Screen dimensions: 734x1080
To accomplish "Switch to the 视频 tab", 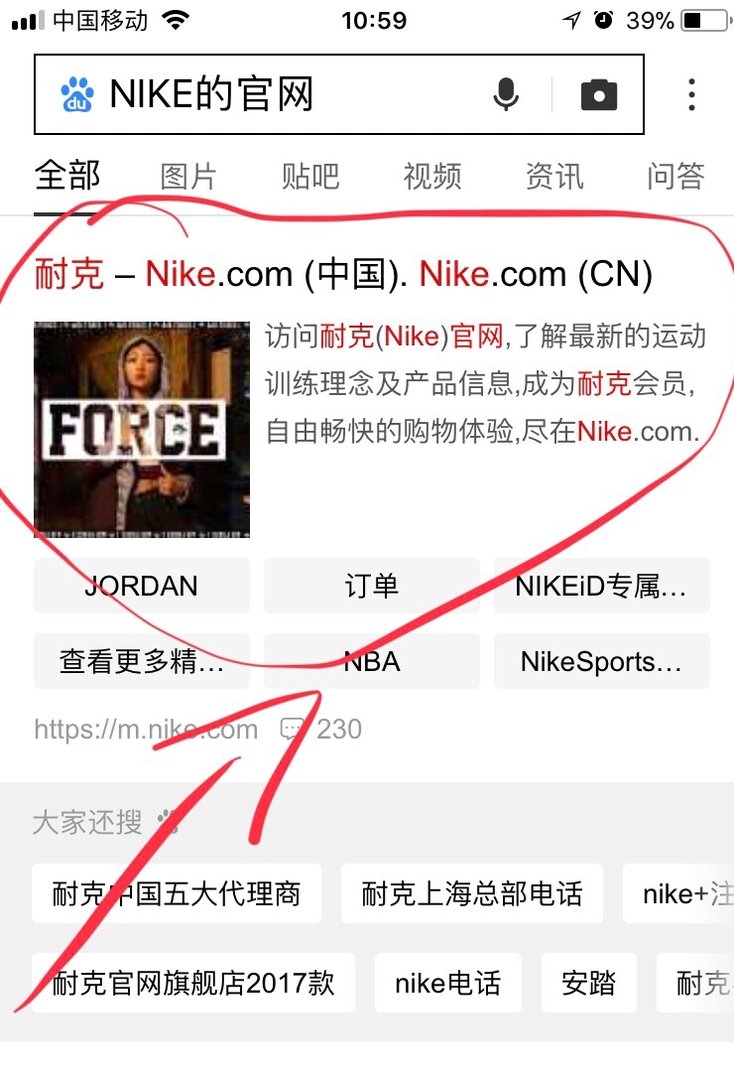I will coord(432,176).
